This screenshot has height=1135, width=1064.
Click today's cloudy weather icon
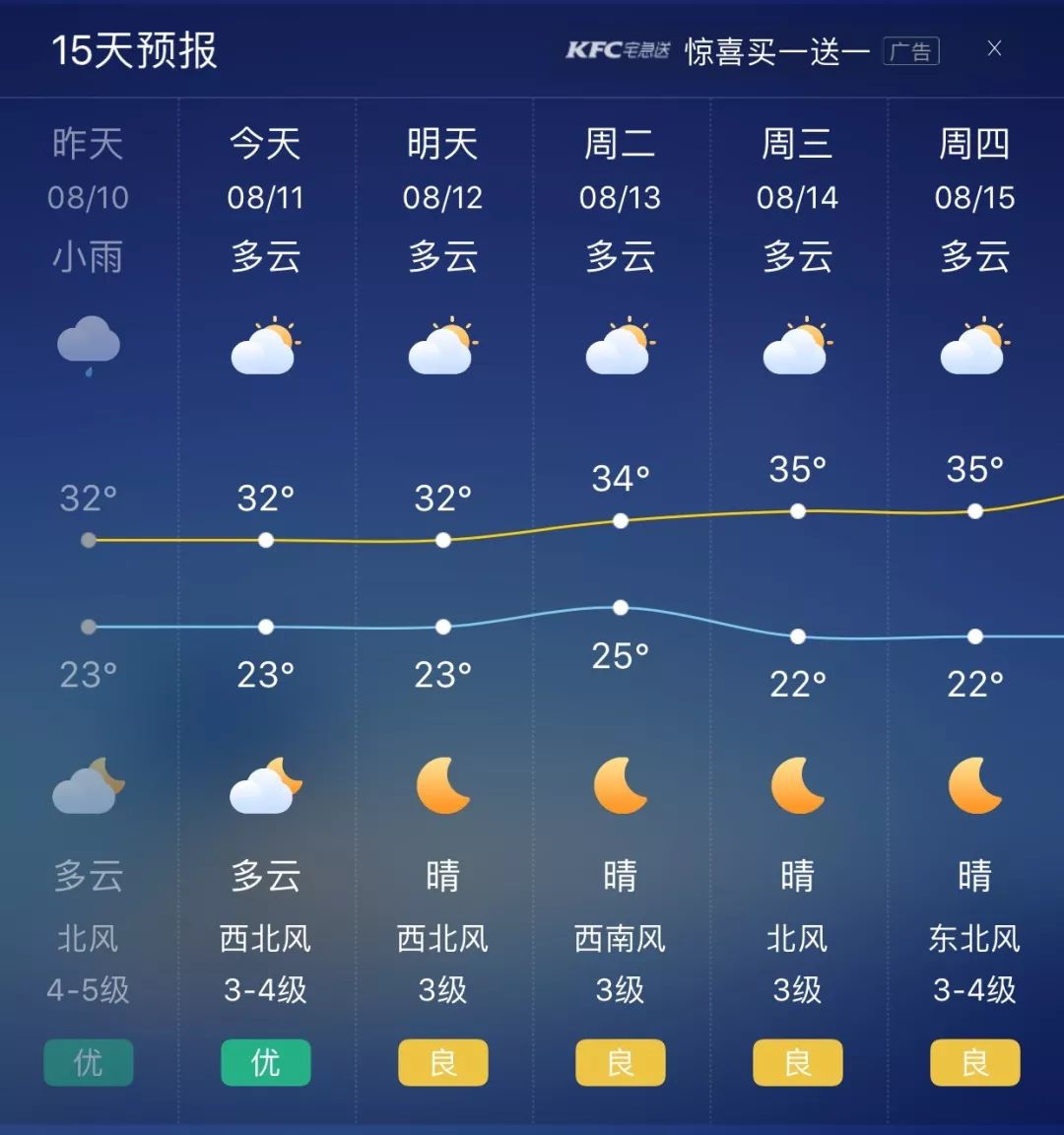265,350
